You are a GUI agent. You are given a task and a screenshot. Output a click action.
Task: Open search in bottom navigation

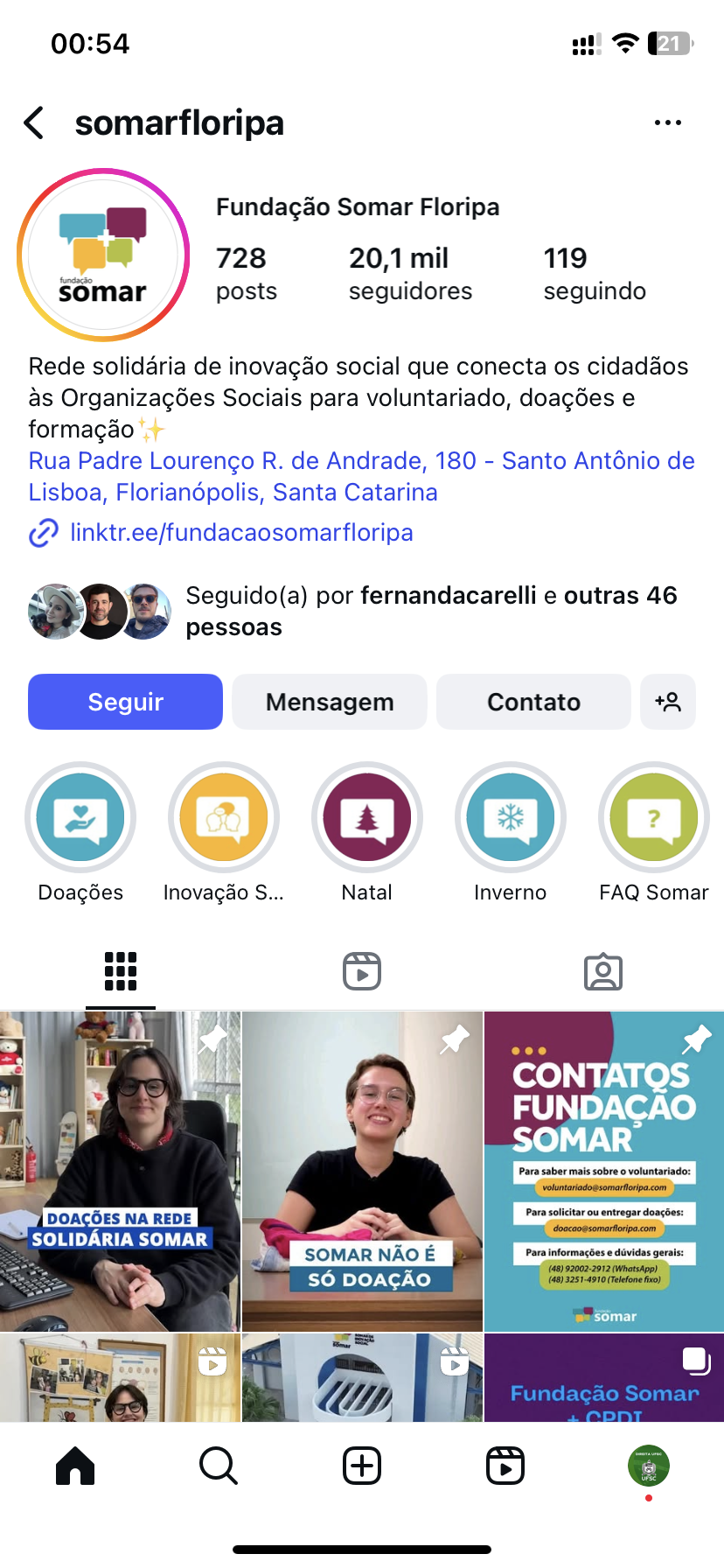(x=219, y=1465)
